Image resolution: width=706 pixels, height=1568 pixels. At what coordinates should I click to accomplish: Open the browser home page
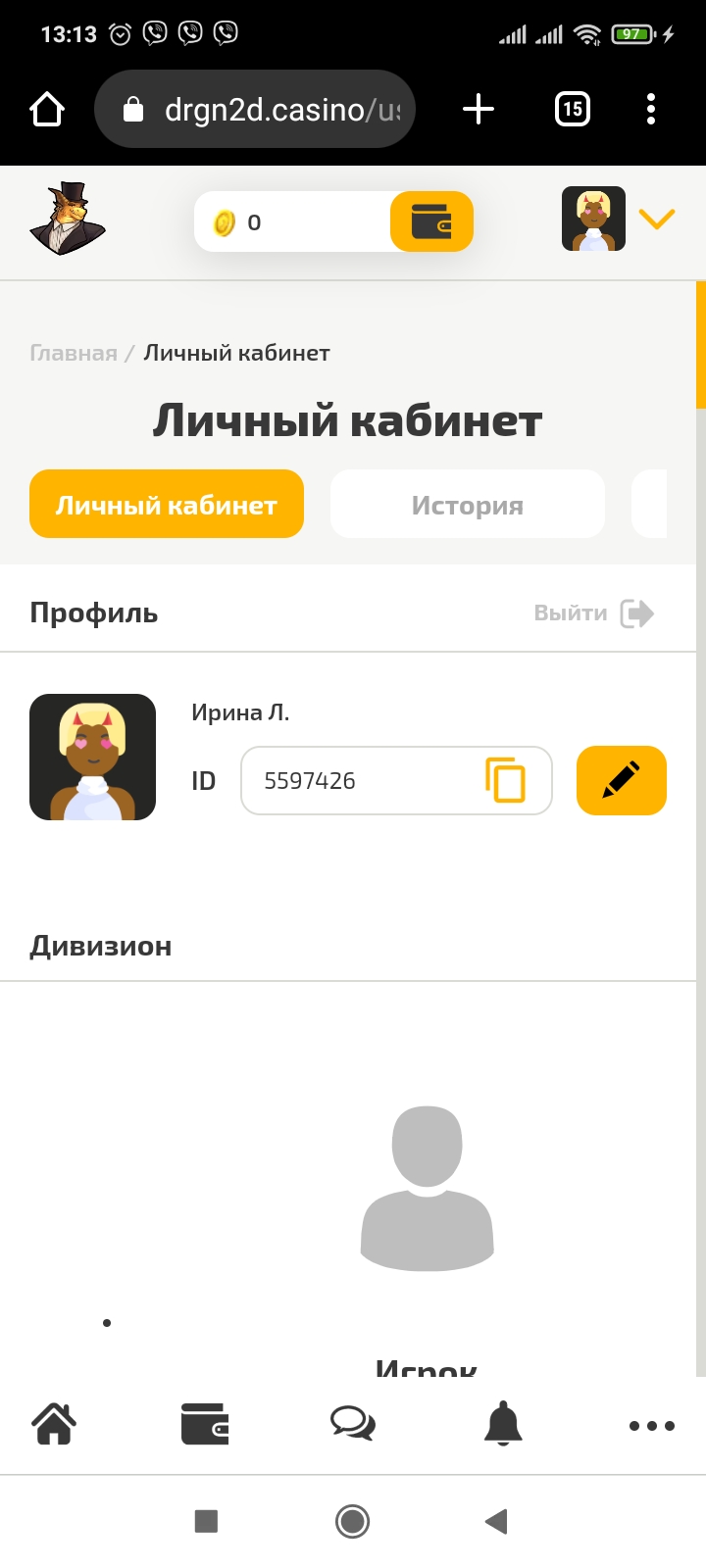tap(47, 109)
